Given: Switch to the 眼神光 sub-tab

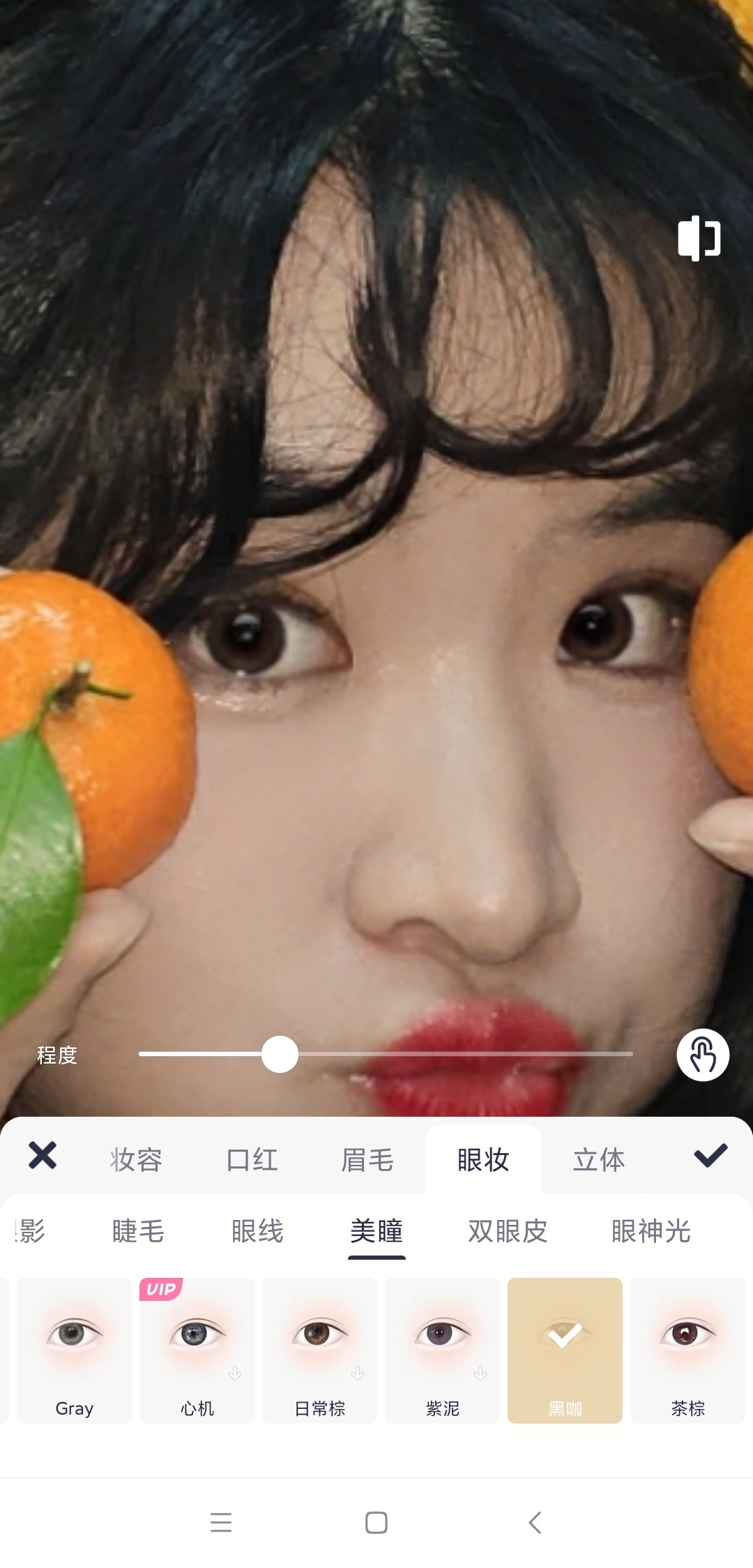Looking at the screenshot, I should (651, 1232).
